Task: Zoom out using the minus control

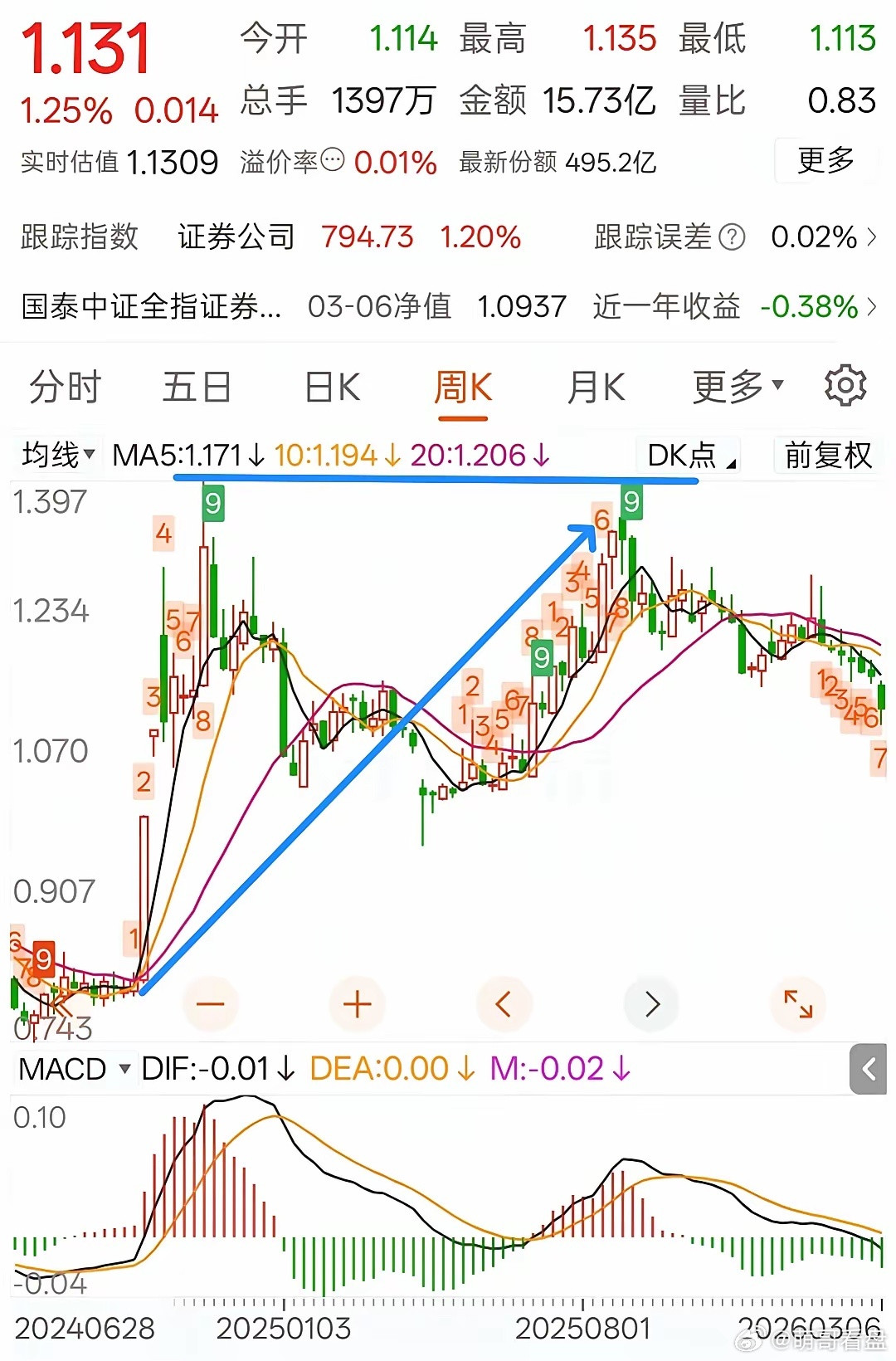Action: (x=211, y=1004)
